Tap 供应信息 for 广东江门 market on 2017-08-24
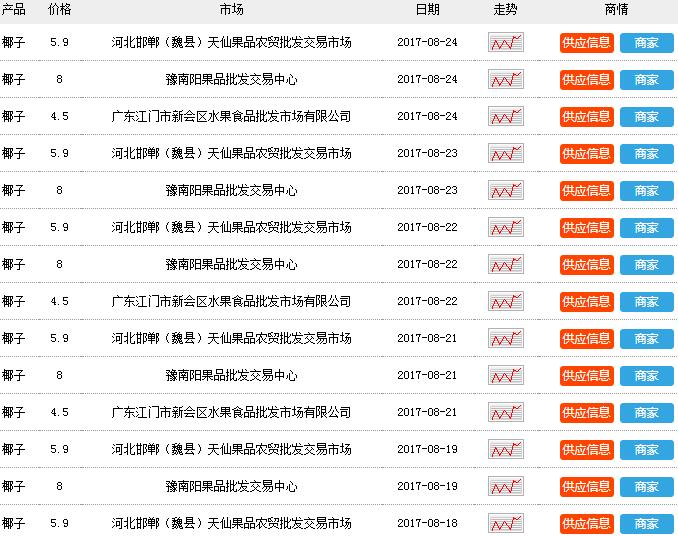The height and width of the screenshot is (536, 678). pyautogui.click(x=586, y=117)
